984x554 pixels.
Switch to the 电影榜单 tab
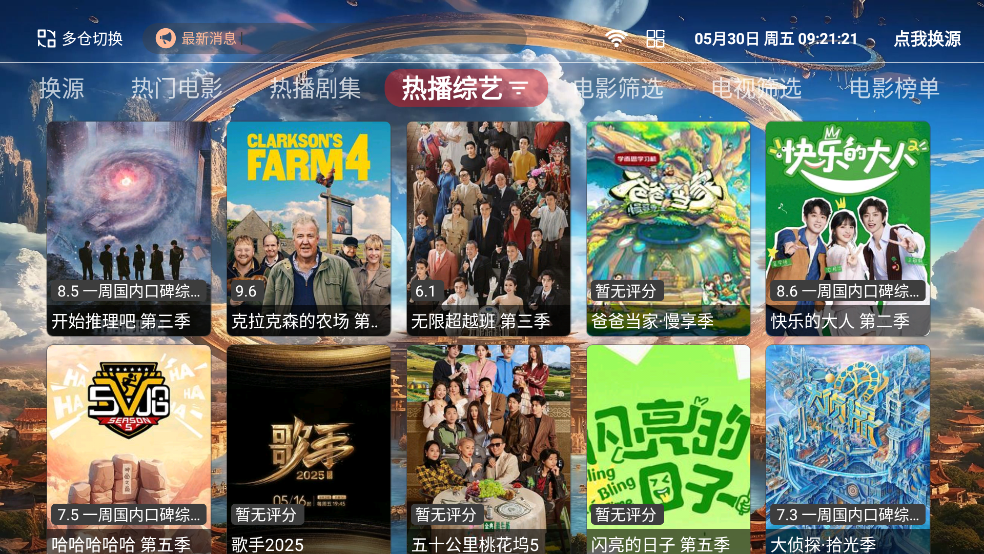click(x=894, y=88)
